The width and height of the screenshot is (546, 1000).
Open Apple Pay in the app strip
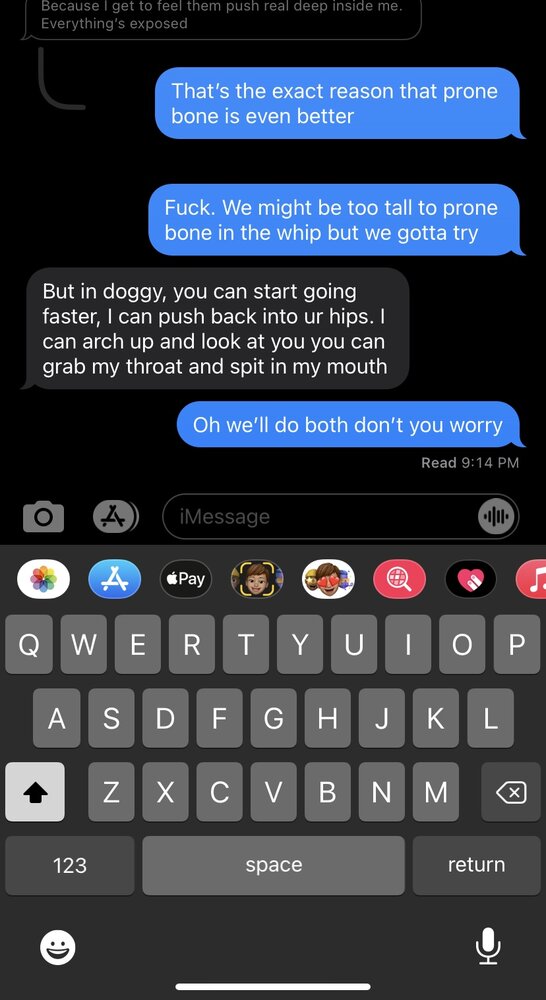[186, 578]
